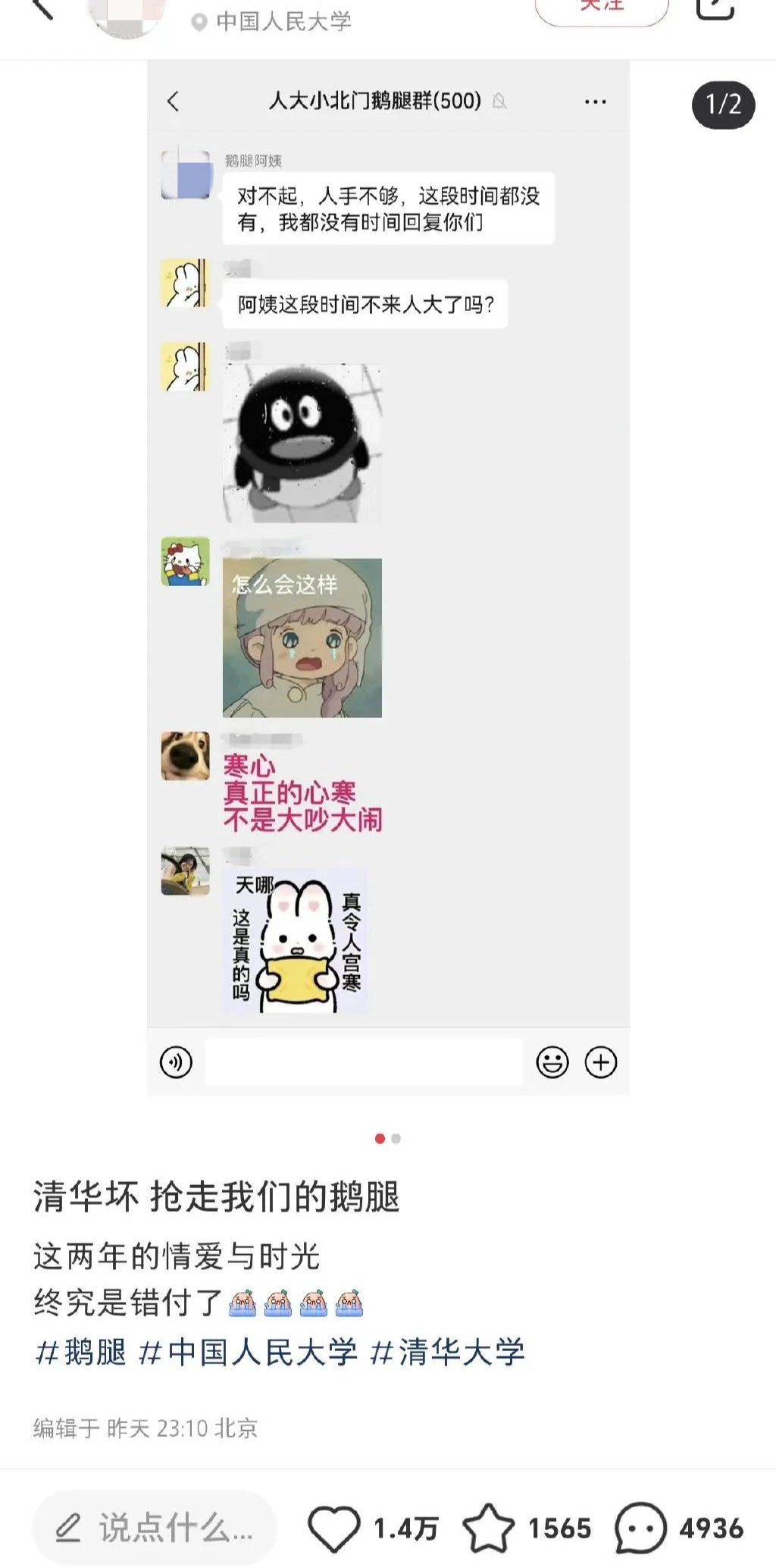Open the post author's avatar
The width and height of the screenshot is (776, 1568).
[126, 17]
